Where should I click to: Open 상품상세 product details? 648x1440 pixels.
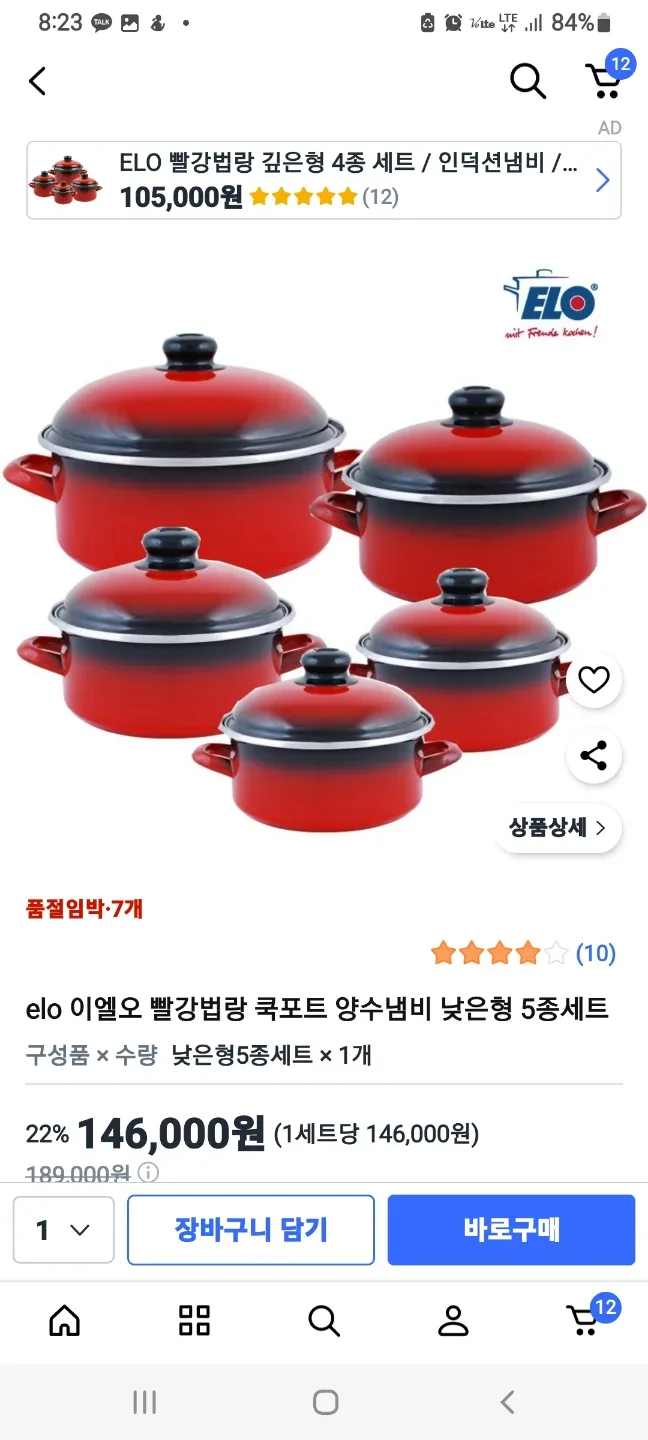tap(558, 828)
